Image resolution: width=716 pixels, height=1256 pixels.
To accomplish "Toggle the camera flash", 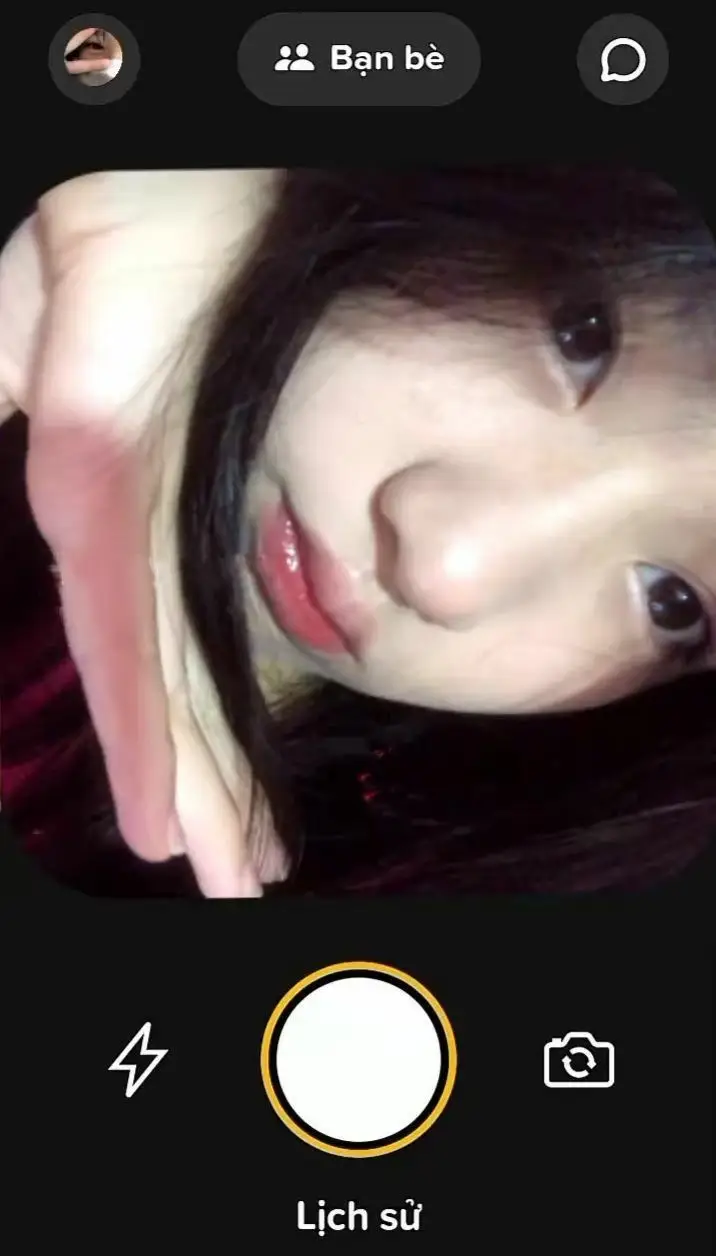I will tap(138, 1059).
